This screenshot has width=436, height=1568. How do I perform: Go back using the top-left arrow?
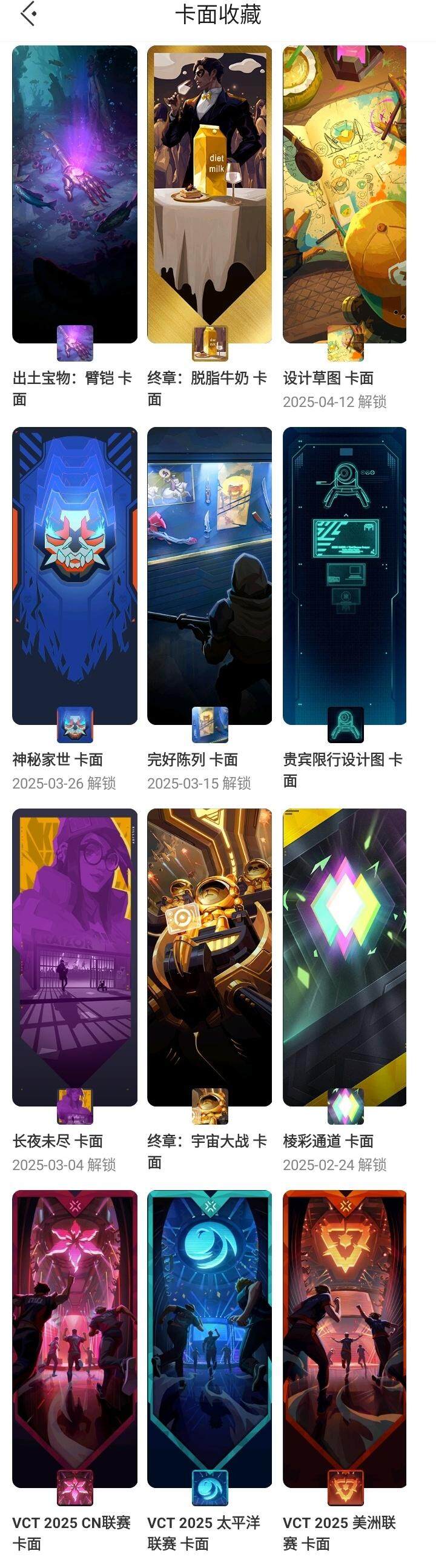tap(28, 14)
